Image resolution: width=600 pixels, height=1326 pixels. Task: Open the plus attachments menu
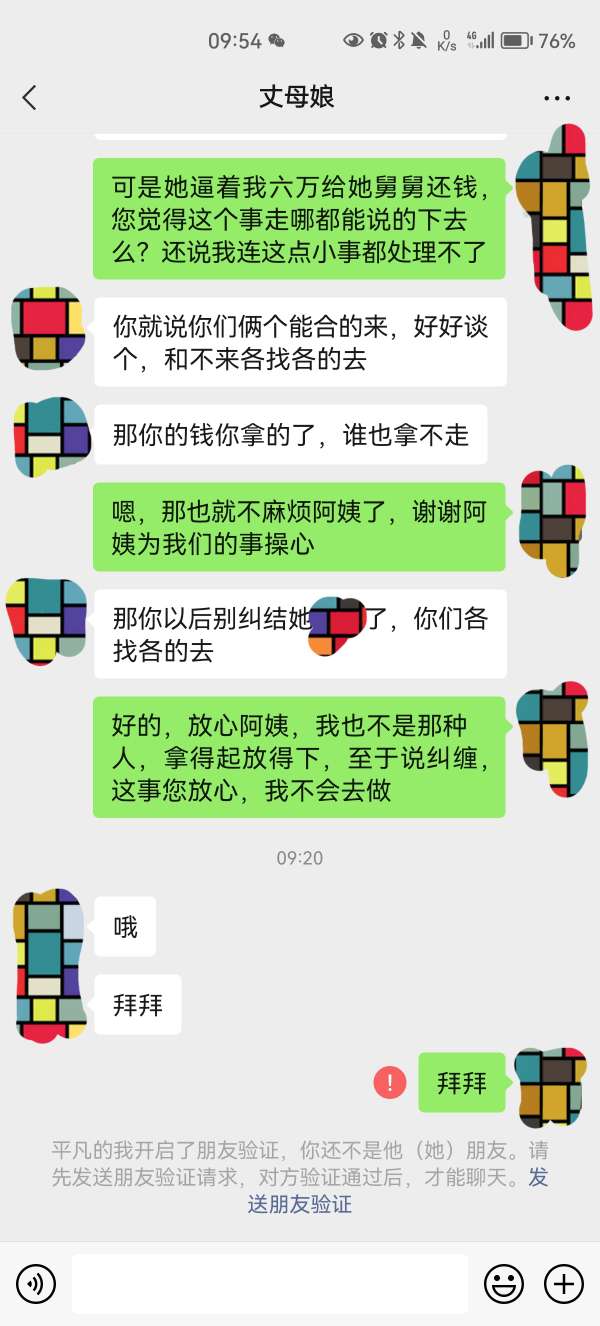point(563,1283)
